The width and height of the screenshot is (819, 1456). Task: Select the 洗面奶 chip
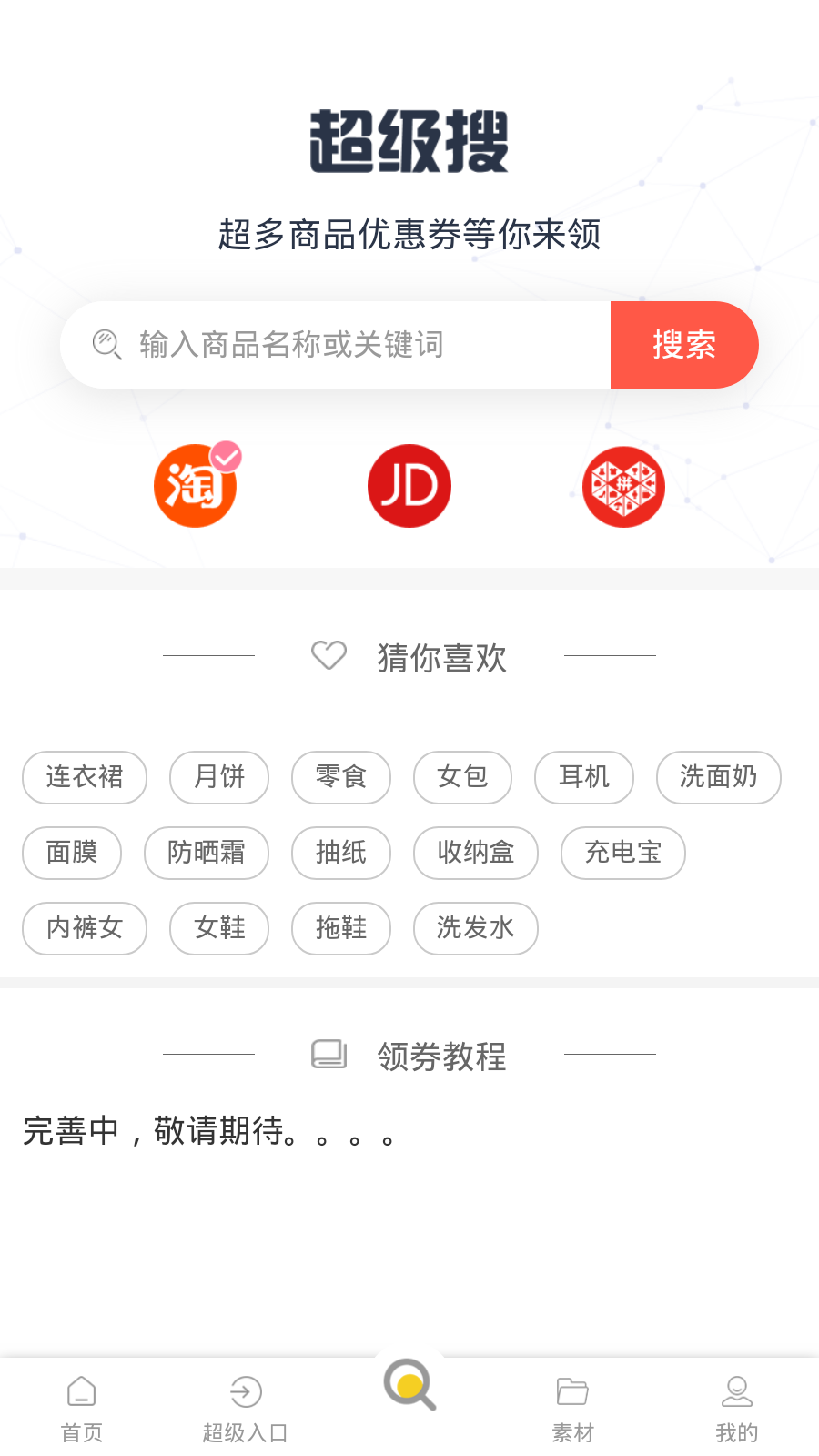click(x=718, y=777)
